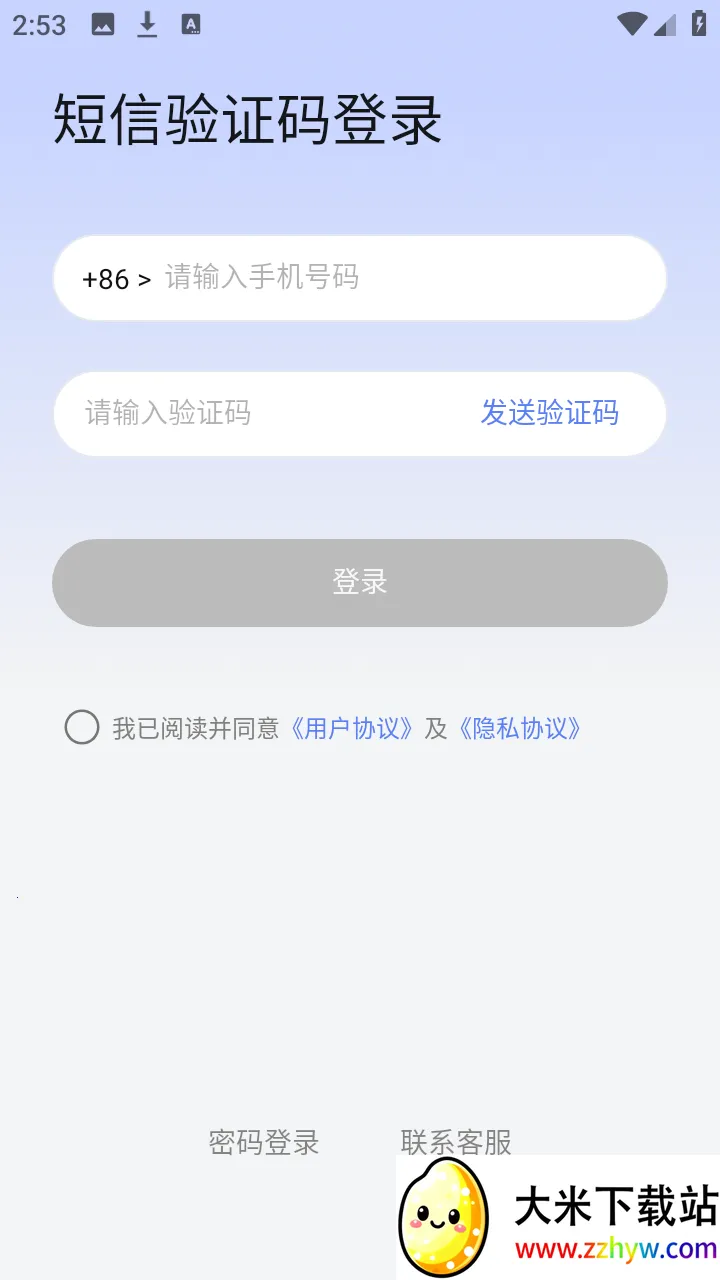The image size is (720, 1280).
Task: Open 联系客服 customer service
Action: click(455, 1143)
